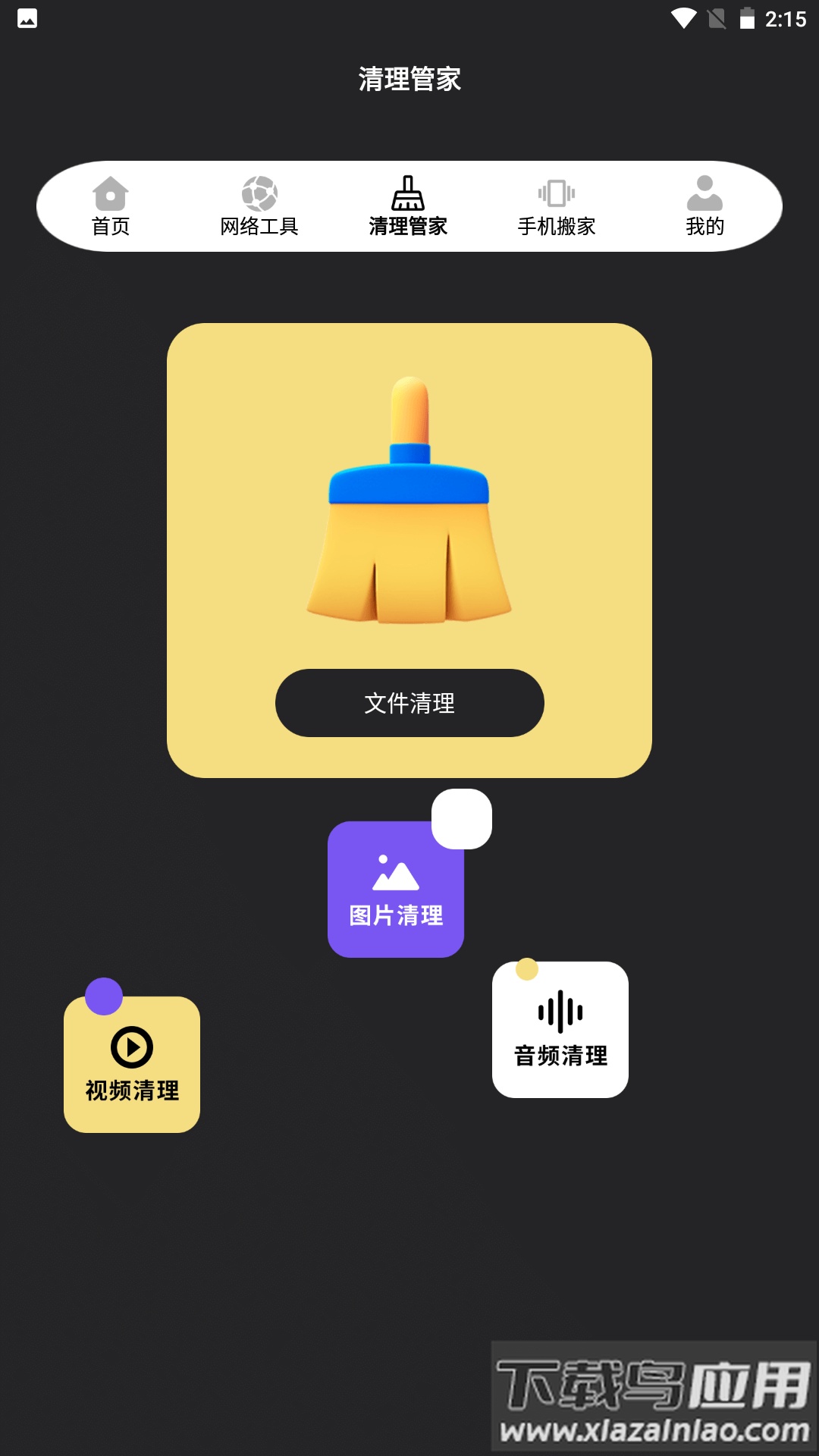The image size is (819, 1456).
Task: Select the 首页 home icon
Action: (111, 195)
